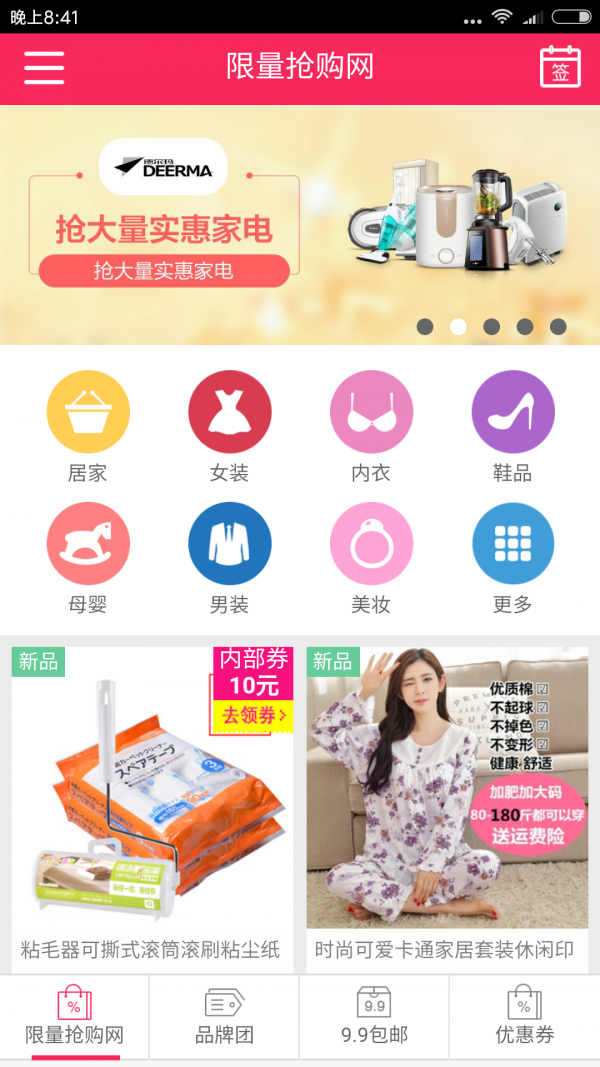Jump to the last banner page dot
600x1067 pixels.
click(558, 327)
